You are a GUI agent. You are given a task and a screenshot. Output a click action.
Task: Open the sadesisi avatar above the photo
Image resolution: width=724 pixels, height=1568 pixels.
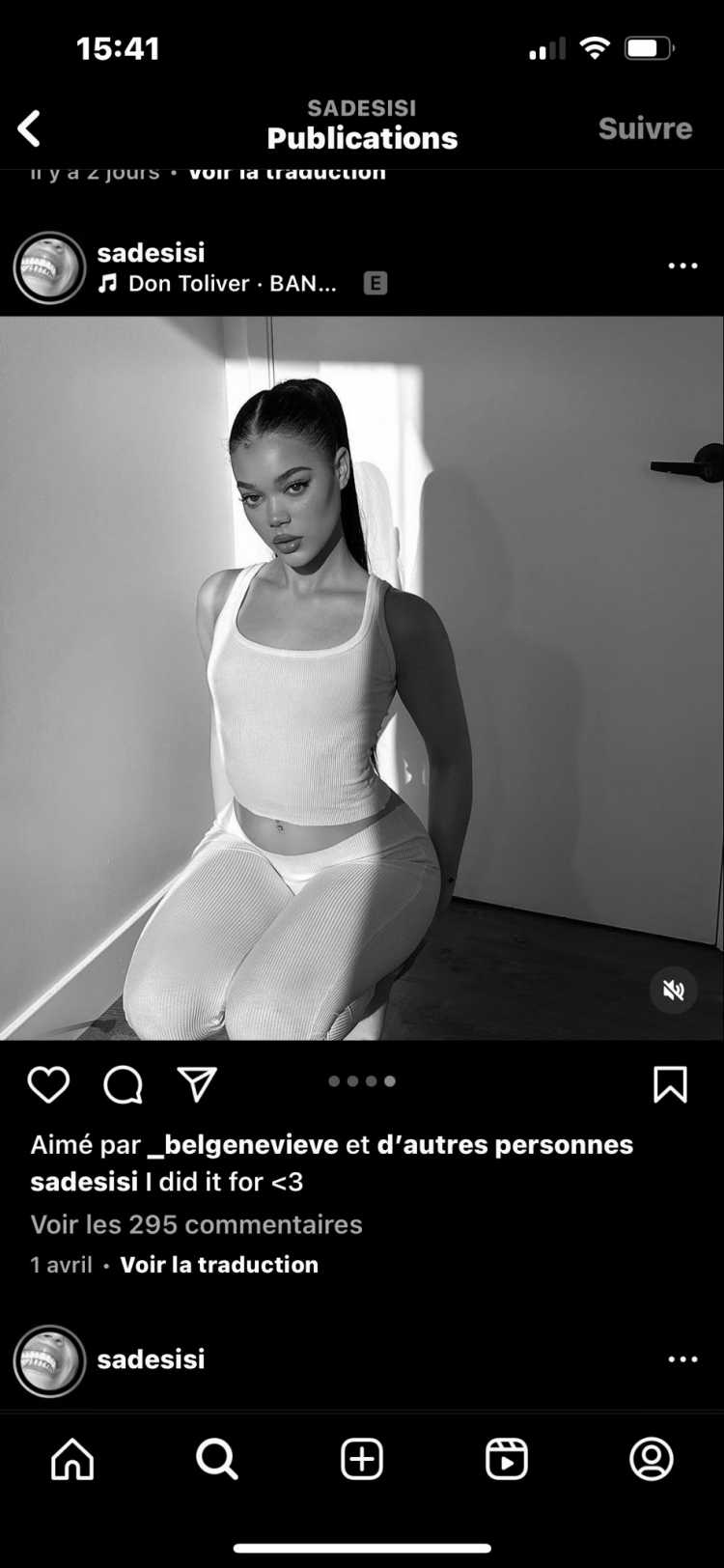49,267
